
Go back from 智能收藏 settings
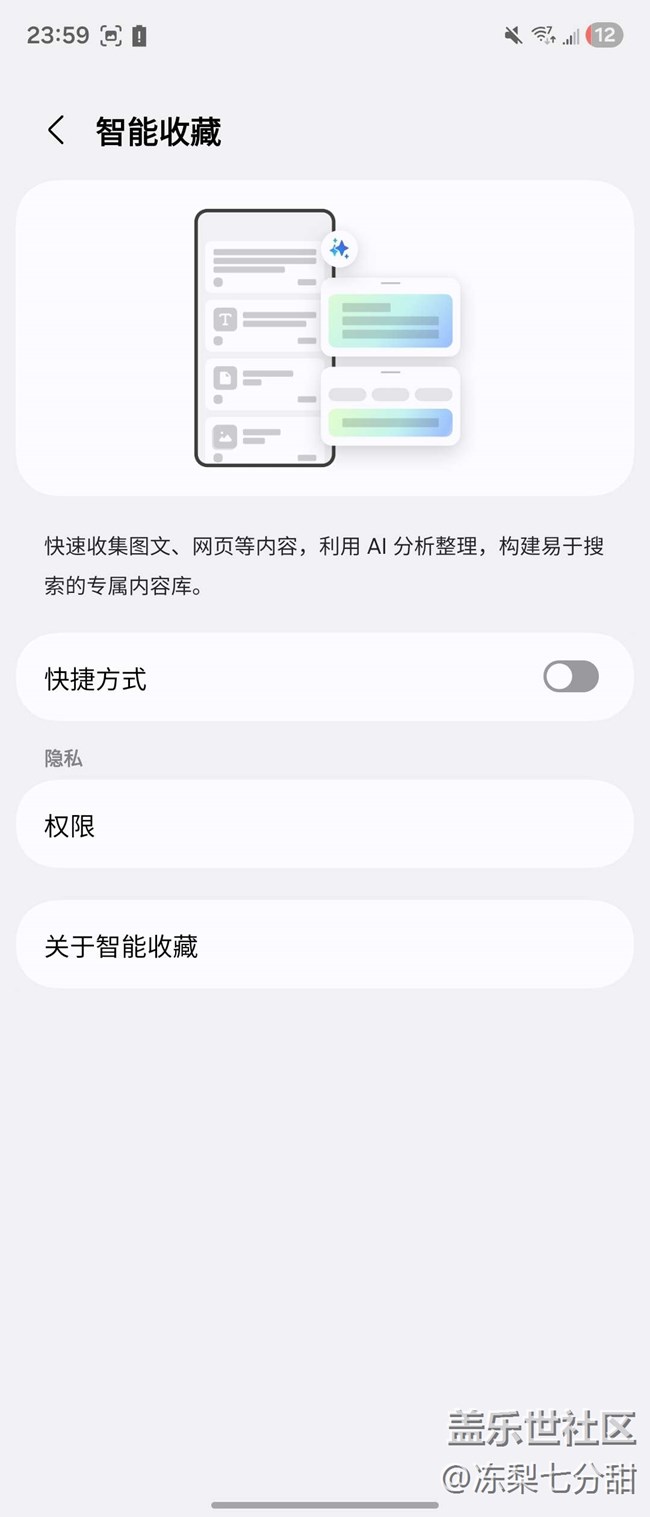[56, 131]
